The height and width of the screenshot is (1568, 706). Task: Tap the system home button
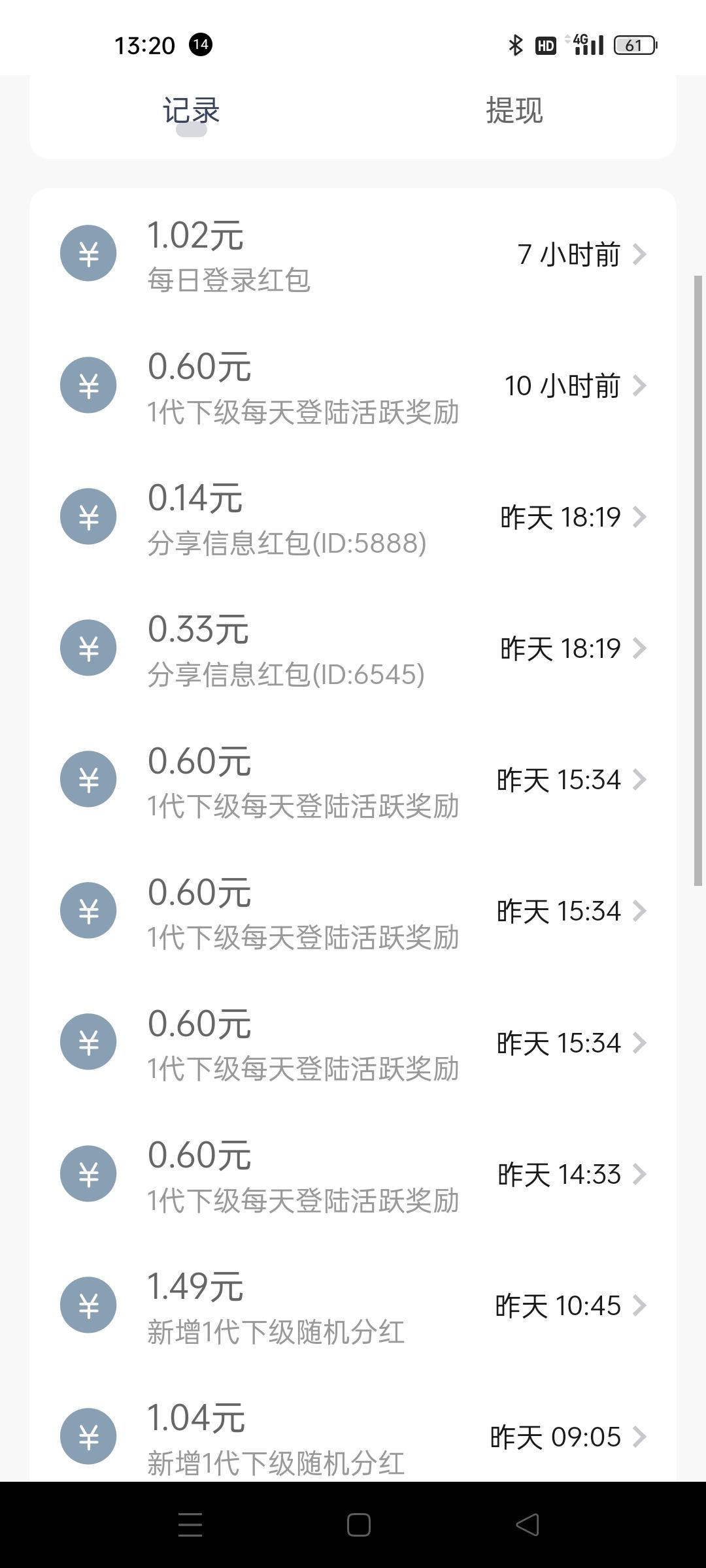tap(359, 1525)
